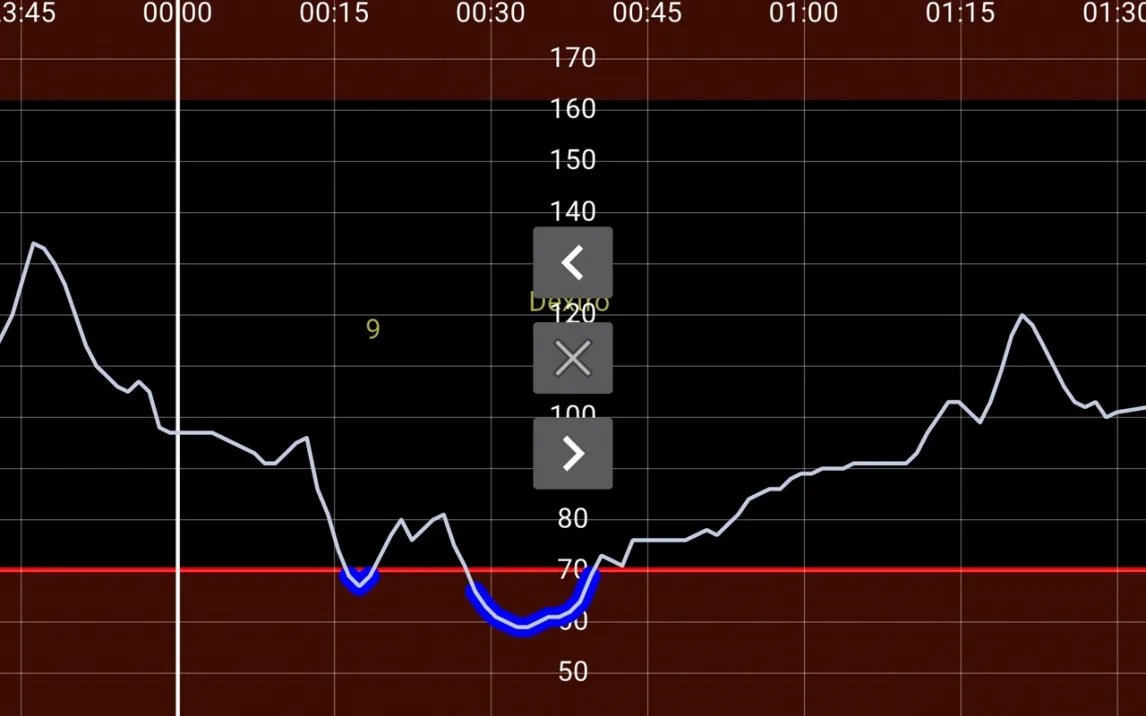This screenshot has height=716, width=1146.
Task: Tap the right chevron button
Action: (x=572, y=453)
